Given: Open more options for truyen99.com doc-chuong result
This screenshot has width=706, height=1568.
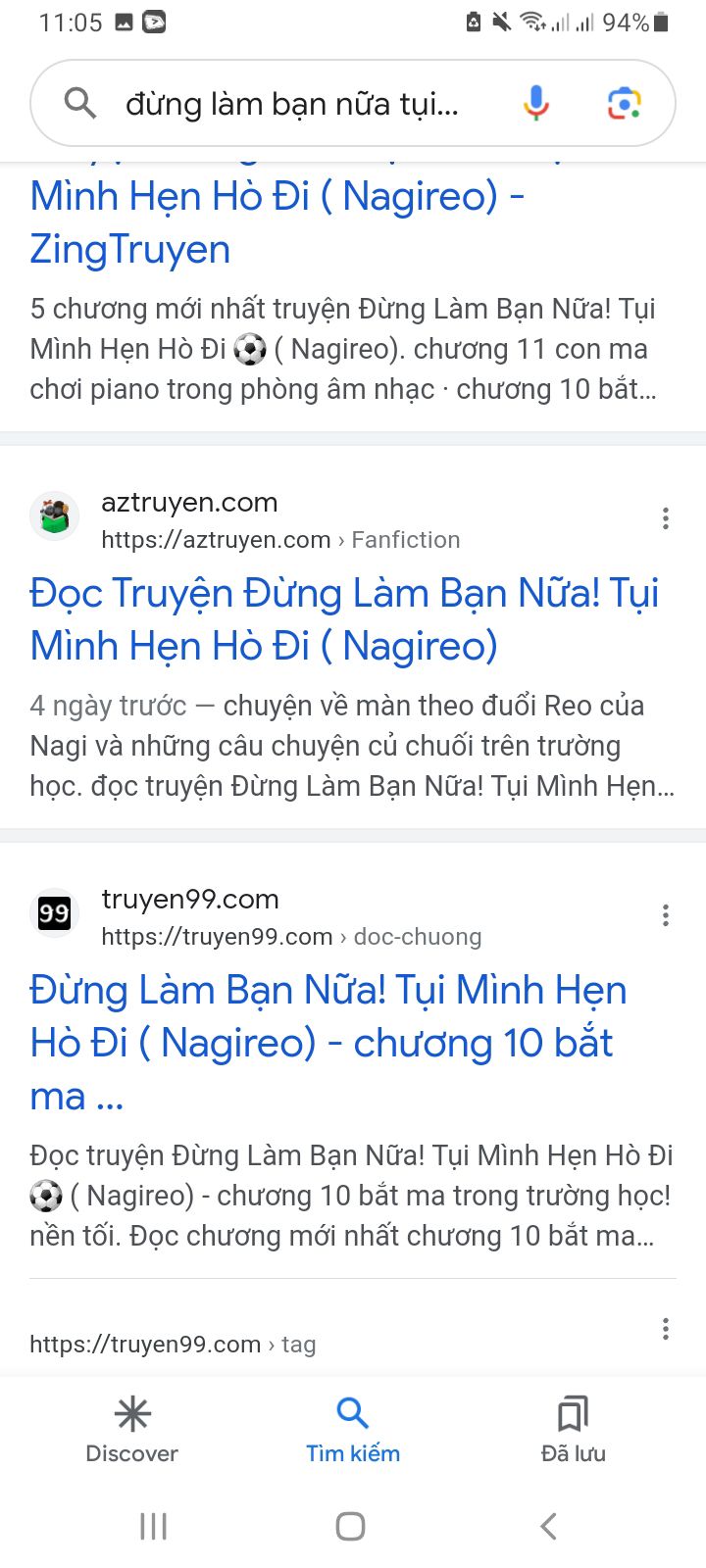Looking at the screenshot, I should [666, 915].
